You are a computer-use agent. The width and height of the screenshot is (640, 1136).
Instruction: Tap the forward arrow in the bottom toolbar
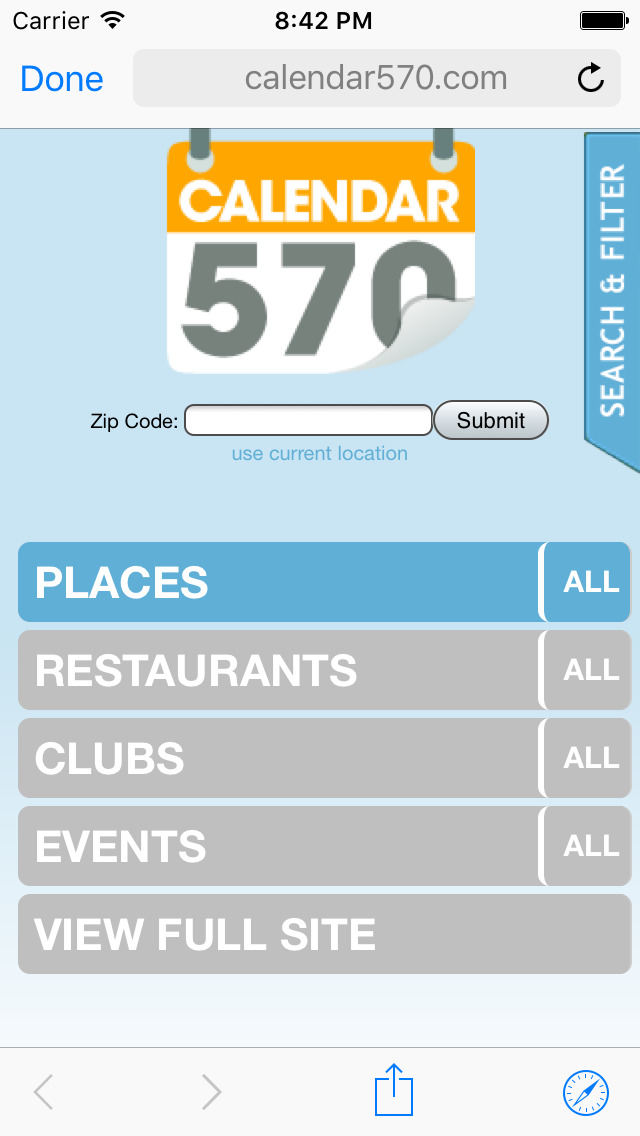[x=211, y=1092]
